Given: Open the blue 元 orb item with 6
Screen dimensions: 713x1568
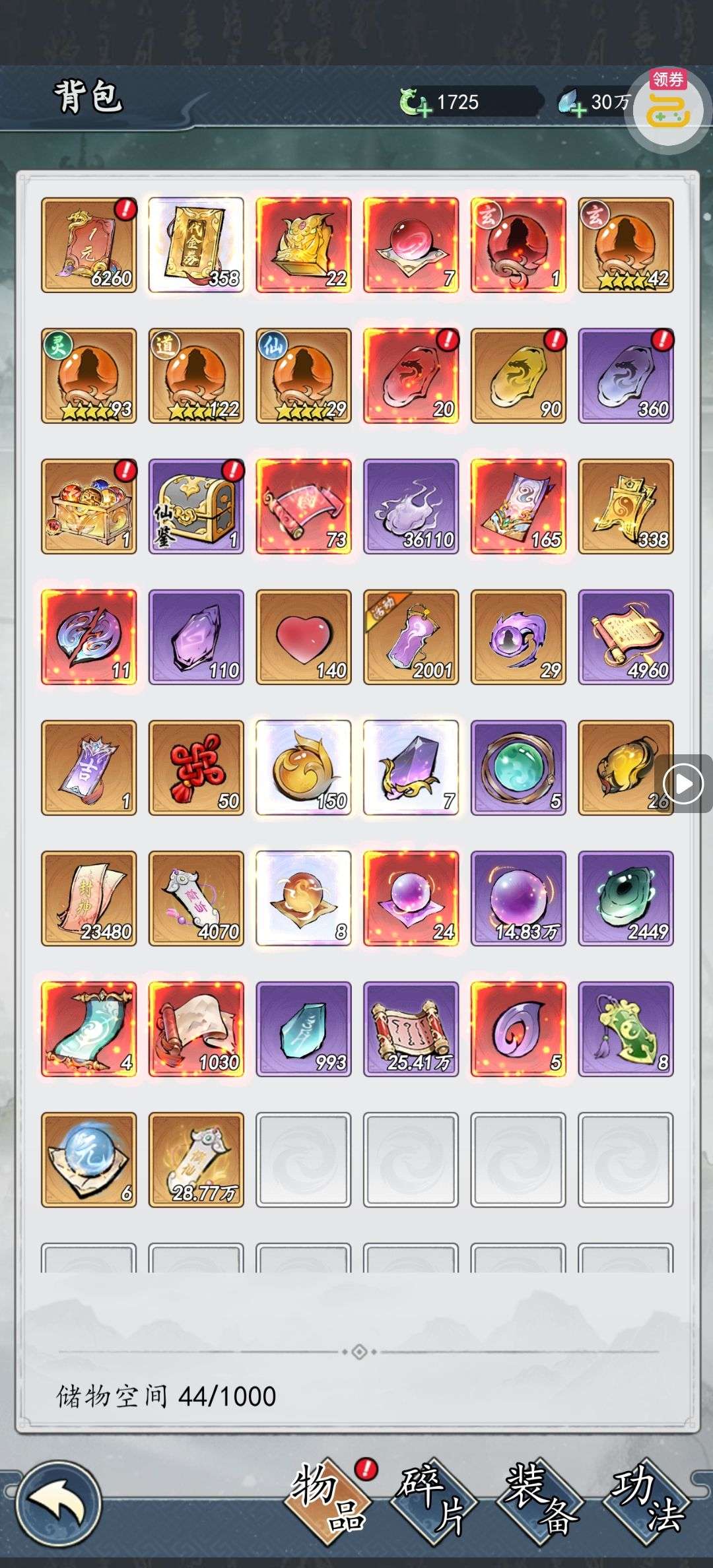Looking at the screenshot, I should (x=88, y=1160).
